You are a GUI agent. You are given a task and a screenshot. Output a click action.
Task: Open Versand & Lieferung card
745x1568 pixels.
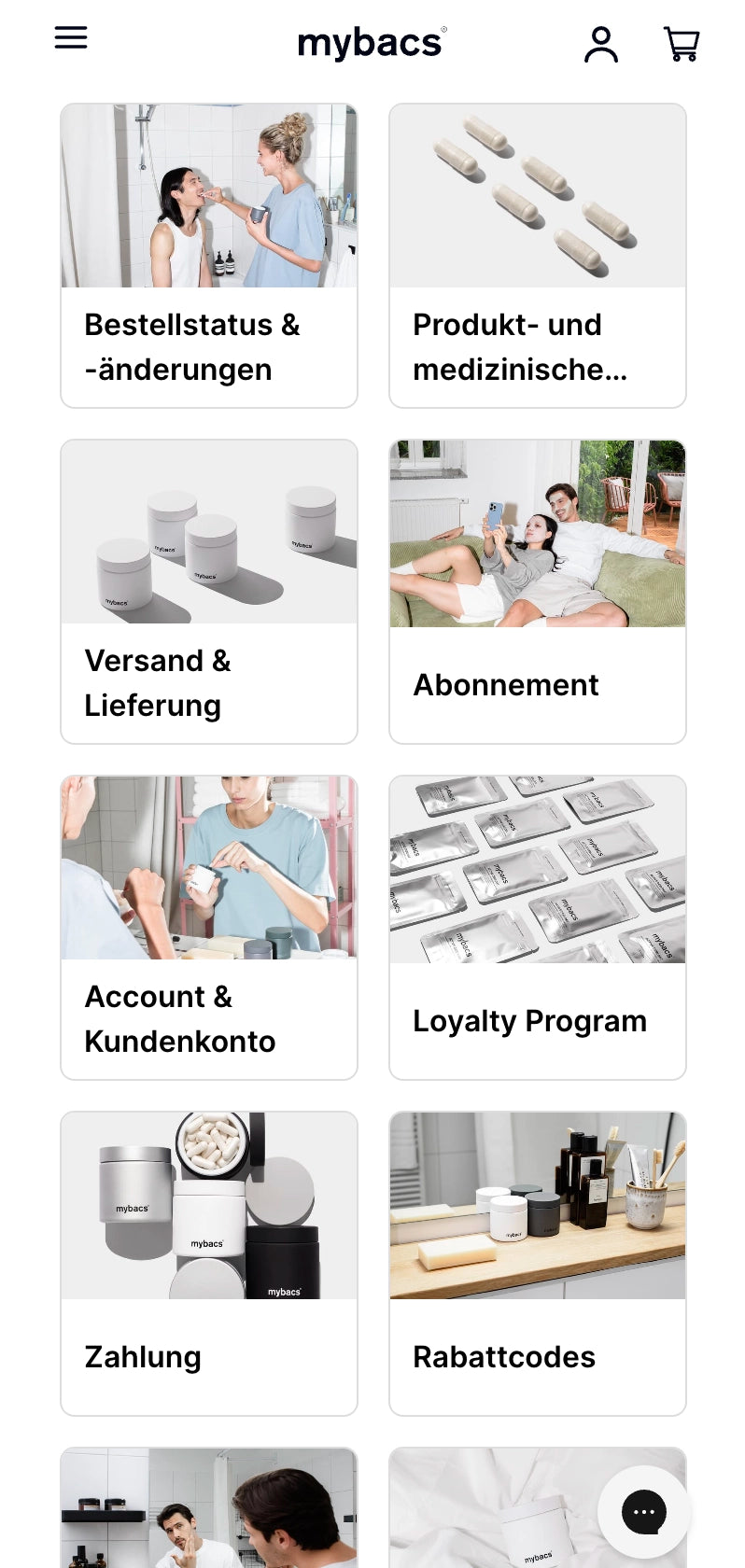click(209, 592)
